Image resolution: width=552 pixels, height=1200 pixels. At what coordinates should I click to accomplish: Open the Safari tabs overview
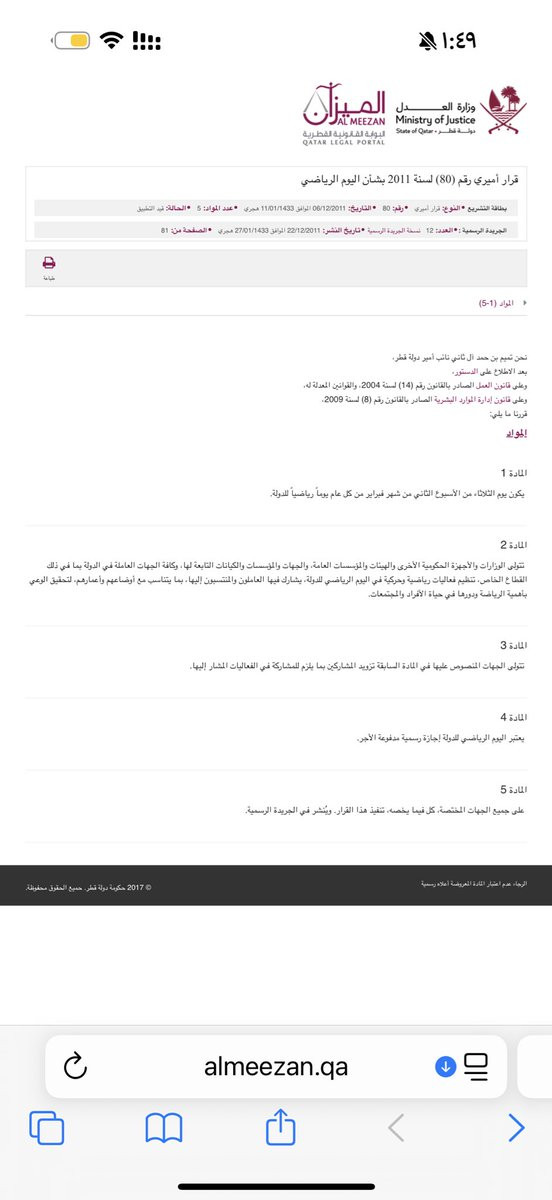click(x=46, y=1128)
